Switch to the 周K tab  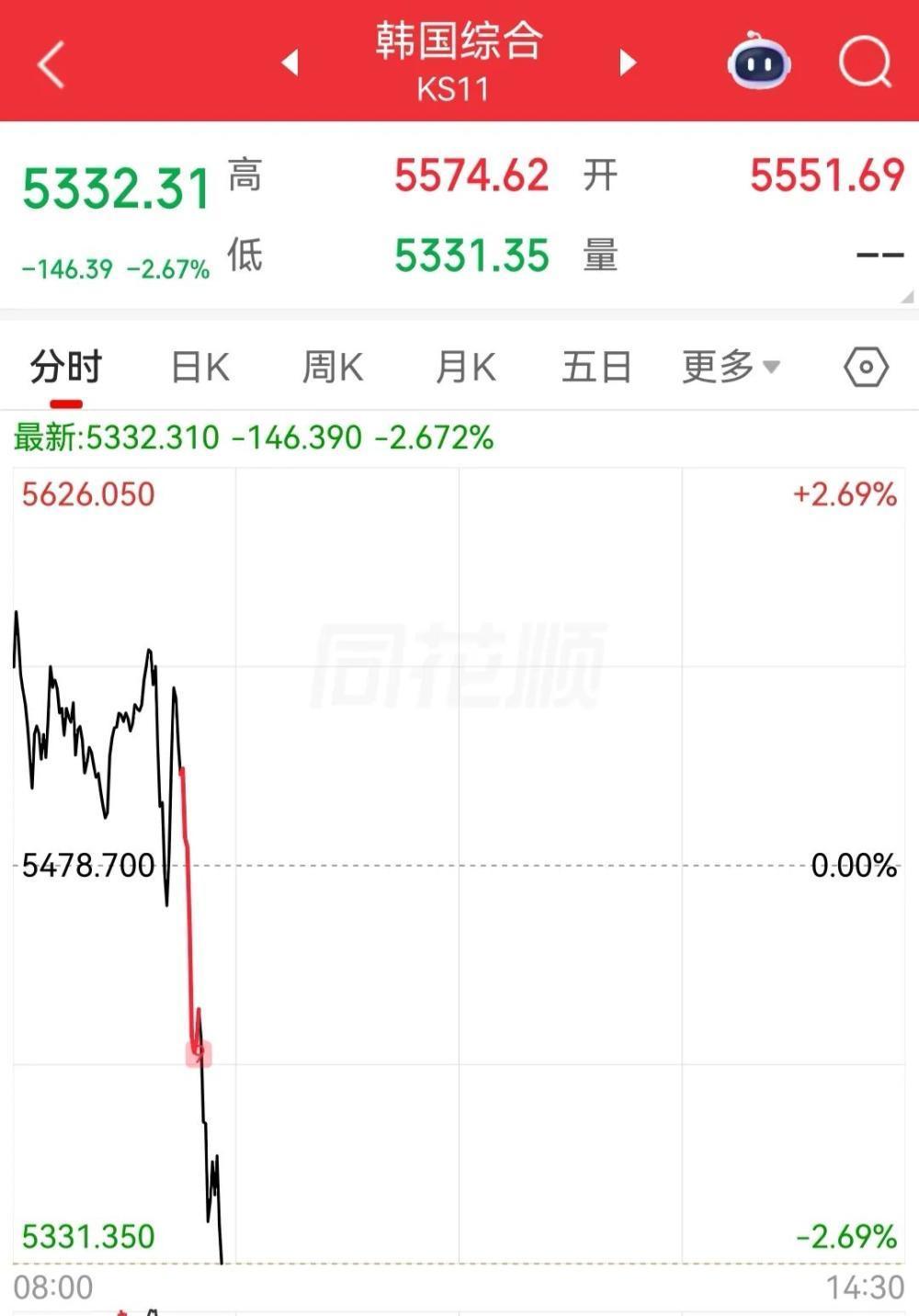333,368
